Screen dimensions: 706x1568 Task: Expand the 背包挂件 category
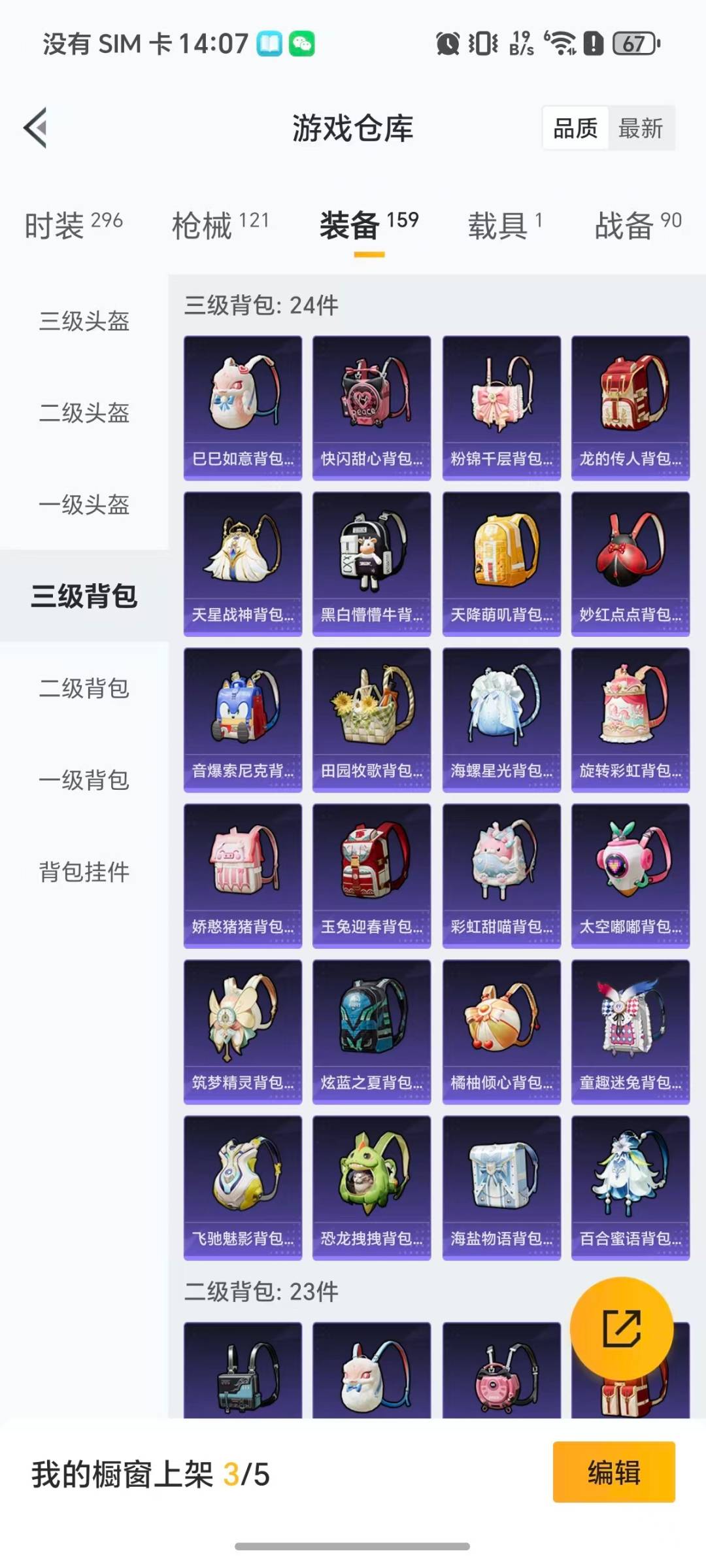83,870
